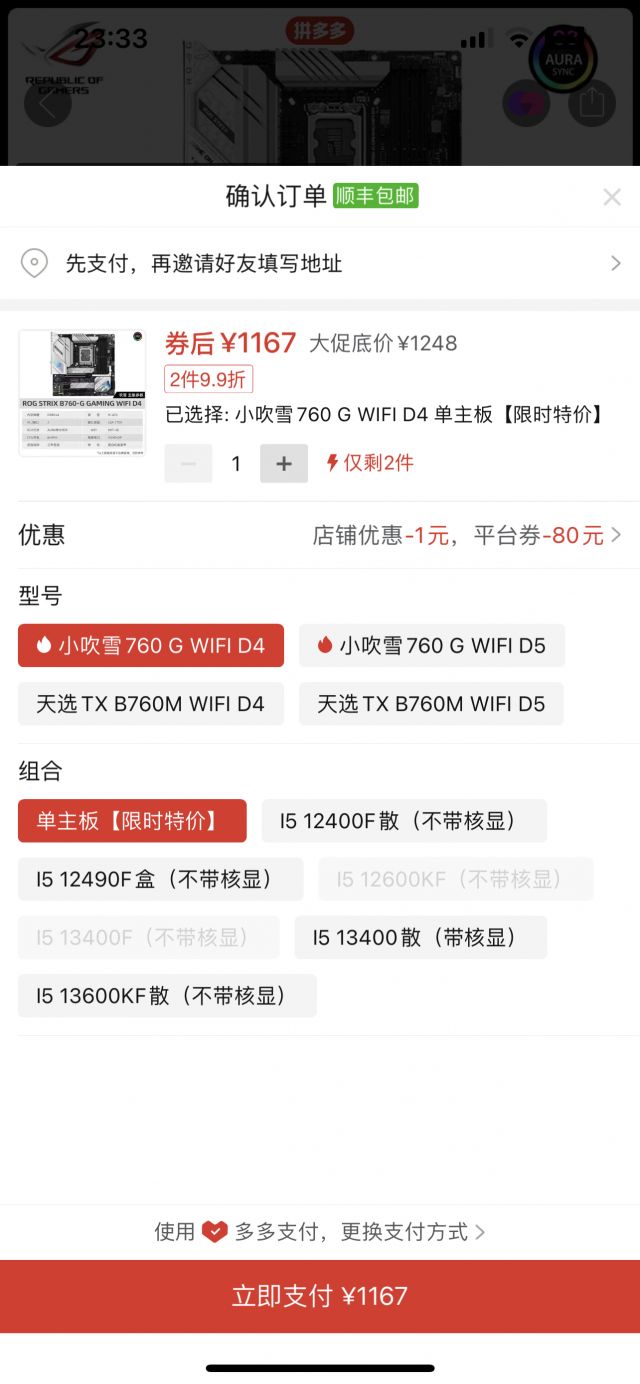
Task: Tap 立即支付 ¥1167 to pay now
Action: pos(320,1296)
